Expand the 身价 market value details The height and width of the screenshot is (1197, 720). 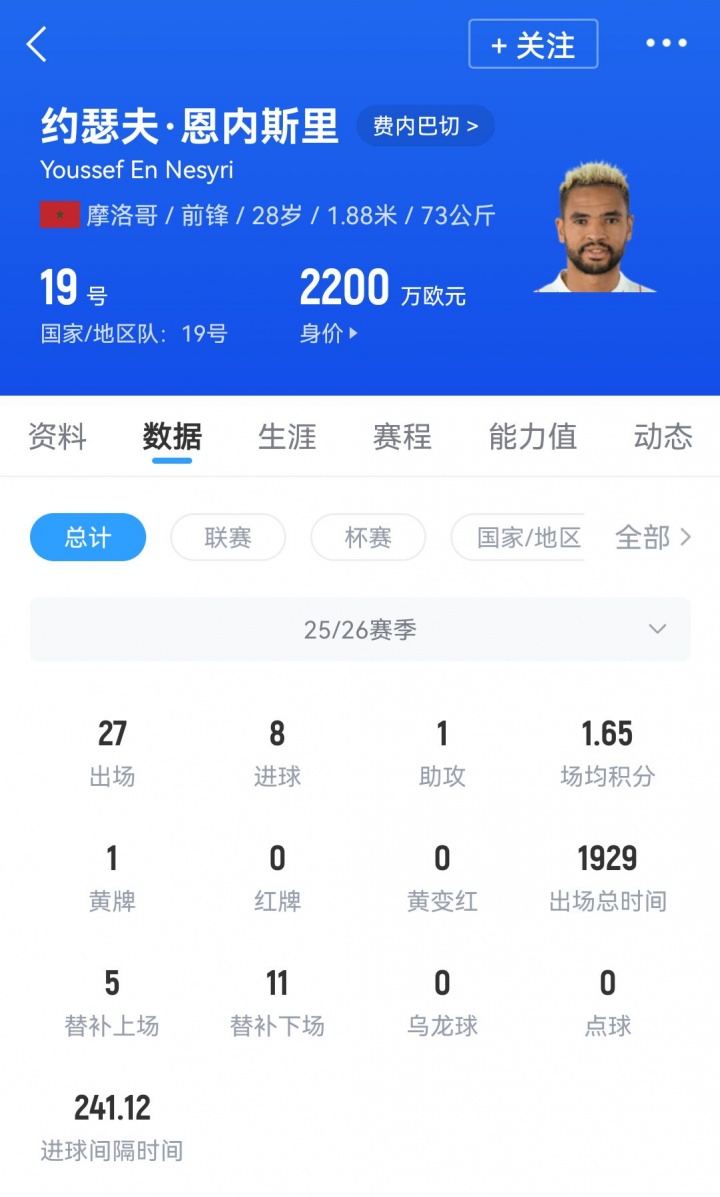pyautogui.click(x=329, y=334)
